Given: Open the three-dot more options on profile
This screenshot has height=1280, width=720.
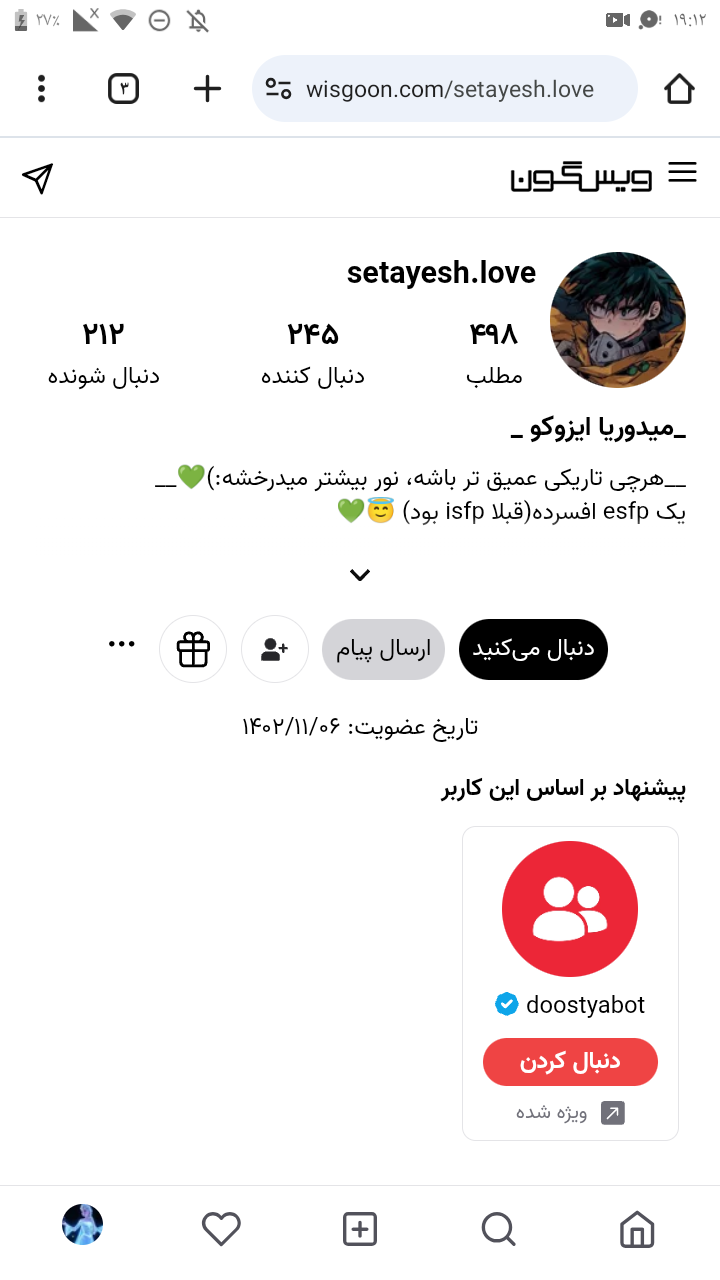Looking at the screenshot, I should 121,644.
